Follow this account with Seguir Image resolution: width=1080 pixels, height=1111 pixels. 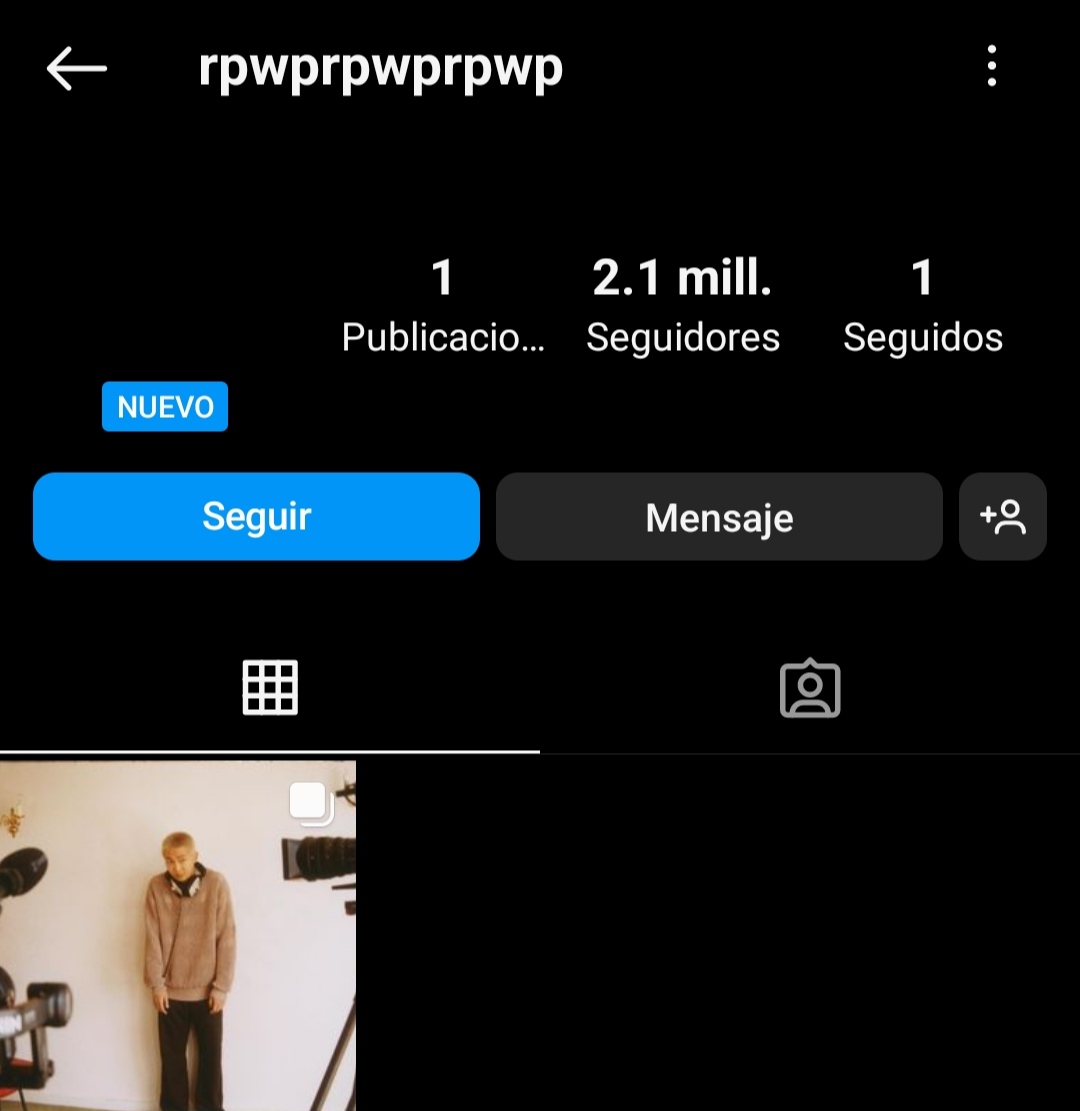[256, 516]
